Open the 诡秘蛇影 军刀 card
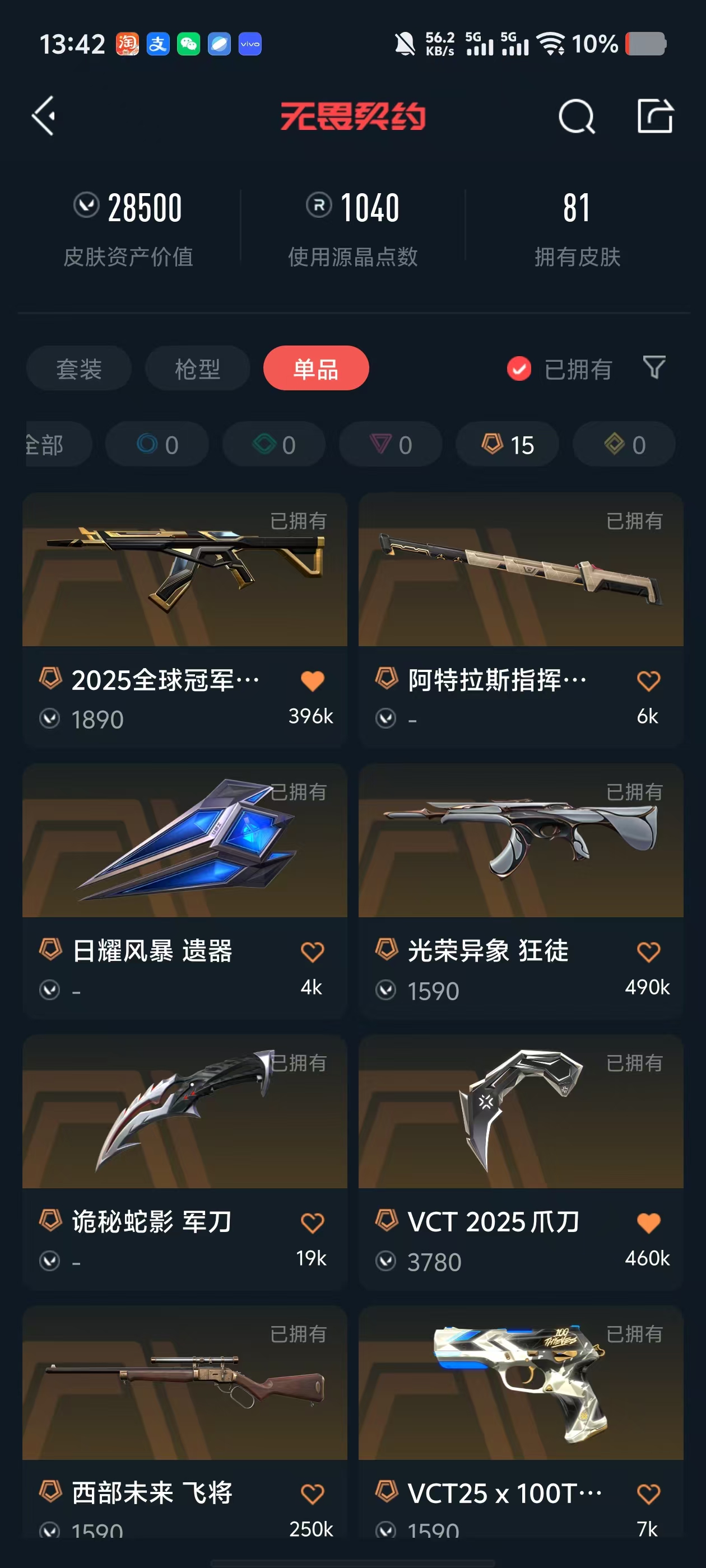Viewport: 706px width, 1568px height. tap(184, 1161)
